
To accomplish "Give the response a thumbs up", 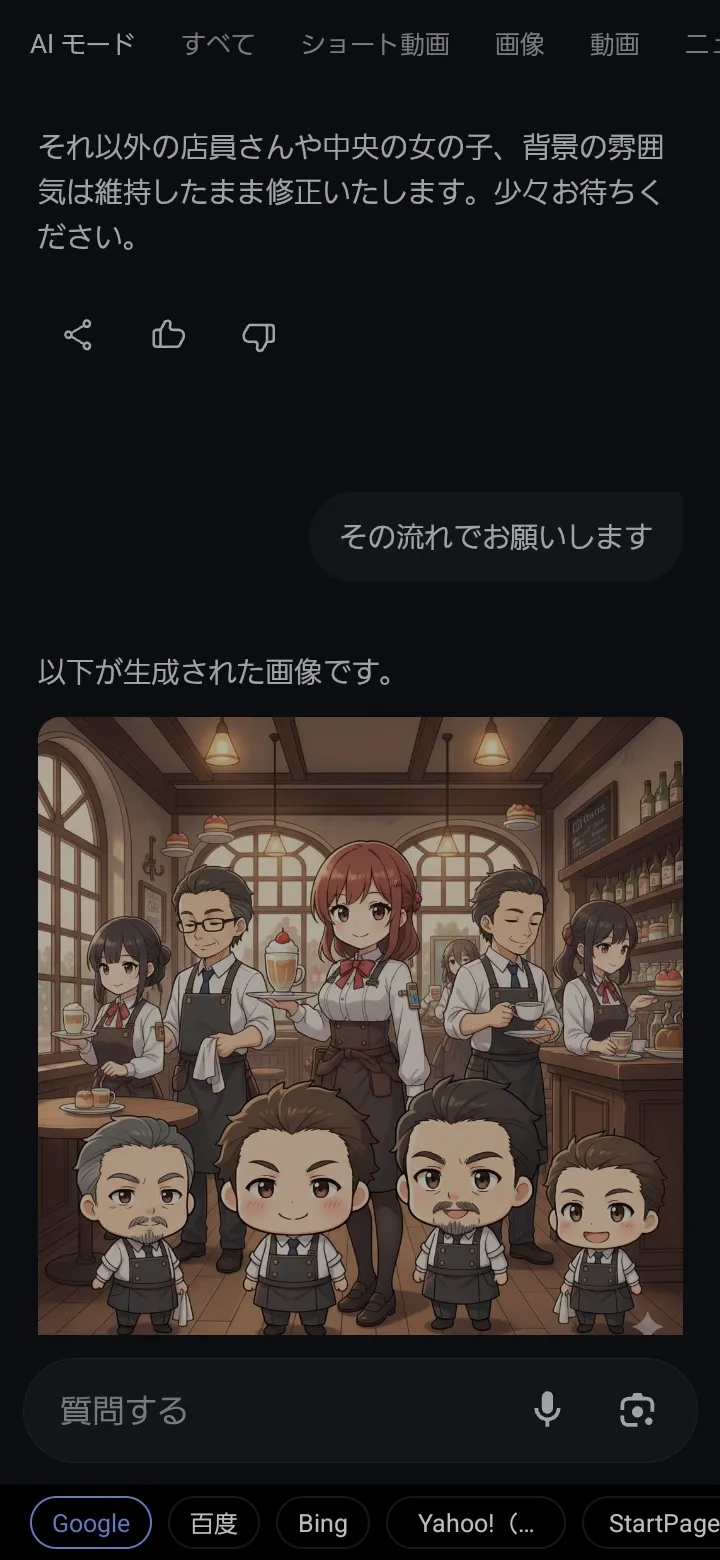I will (x=168, y=335).
